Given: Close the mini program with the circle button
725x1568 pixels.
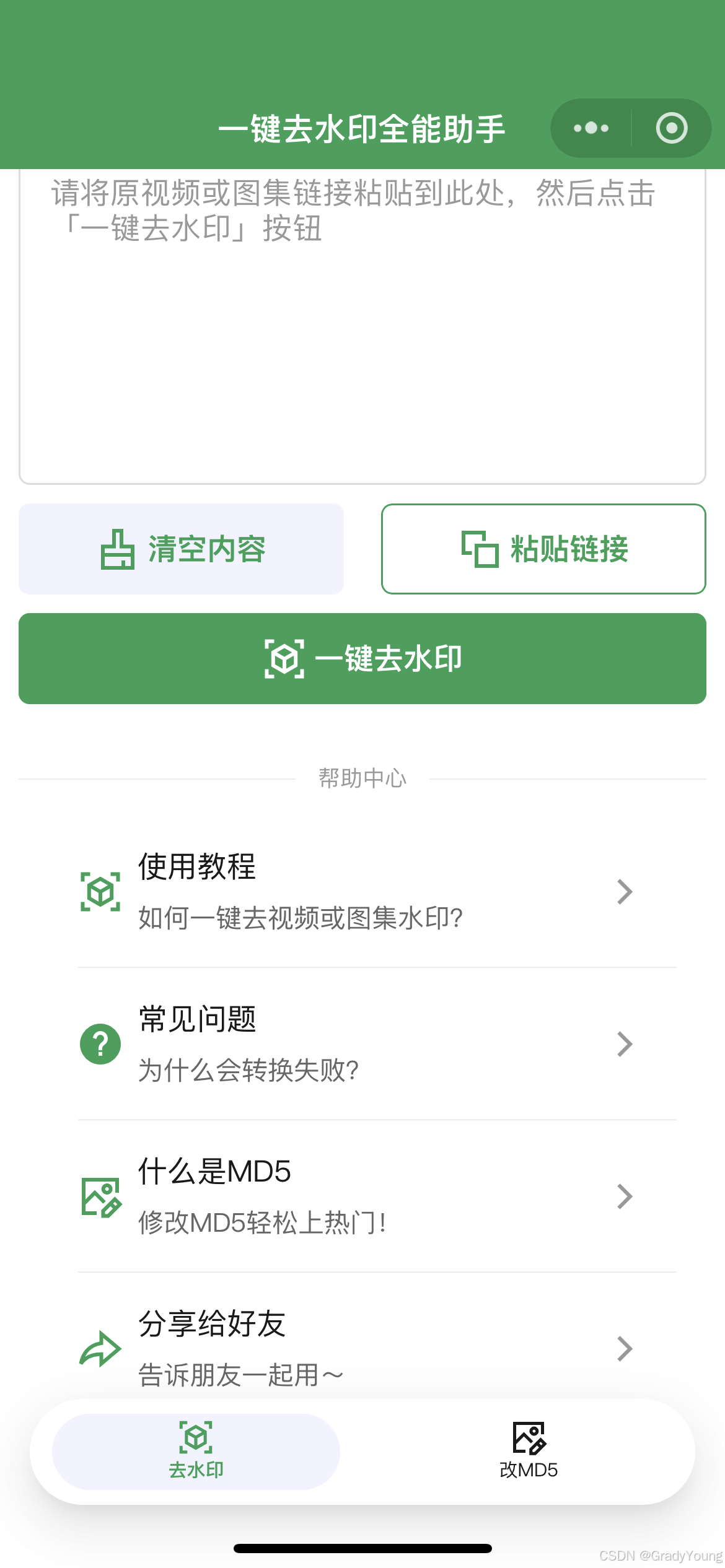Looking at the screenshot, I should pos(672,128).
